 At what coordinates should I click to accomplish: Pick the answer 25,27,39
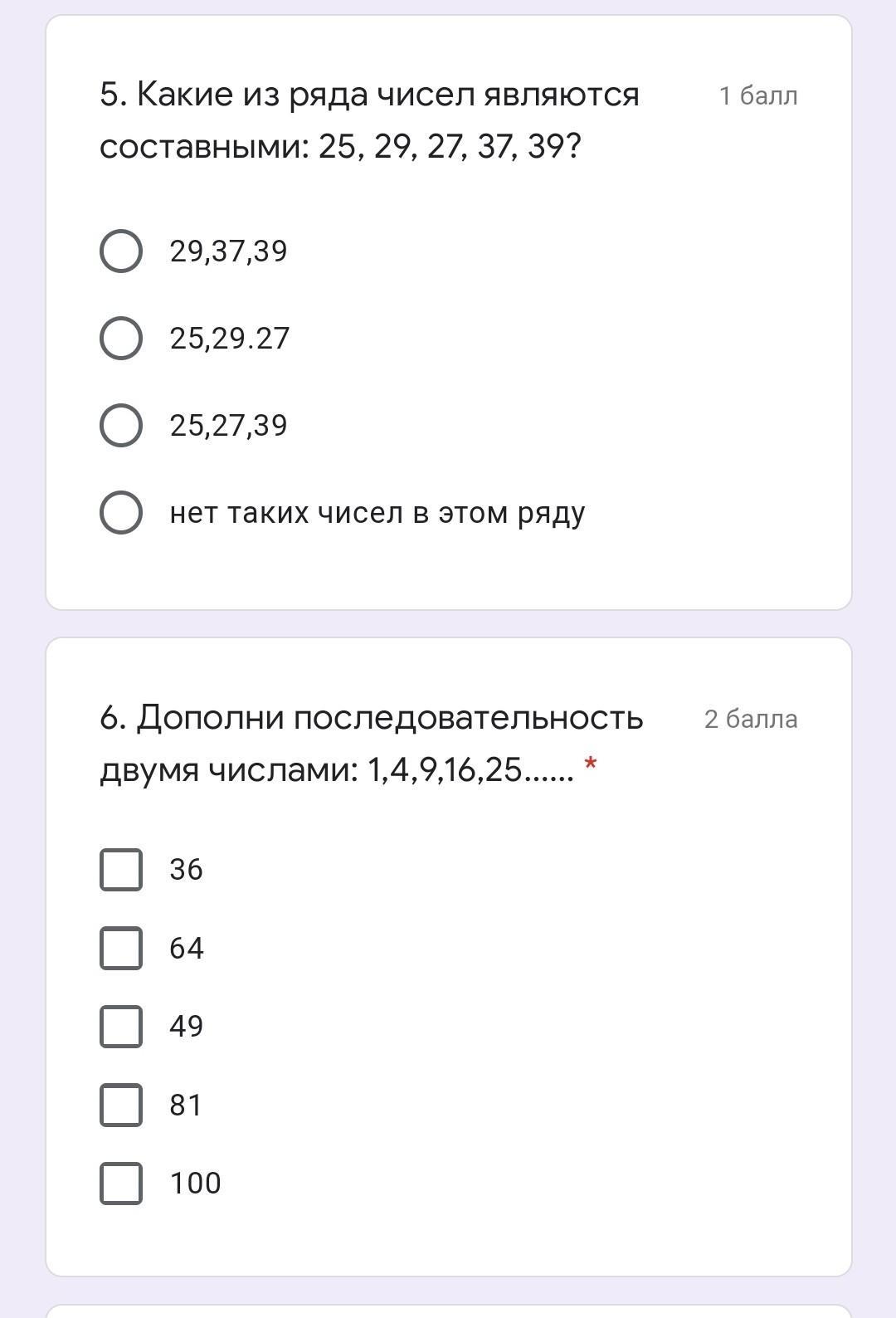click(121, 425)
